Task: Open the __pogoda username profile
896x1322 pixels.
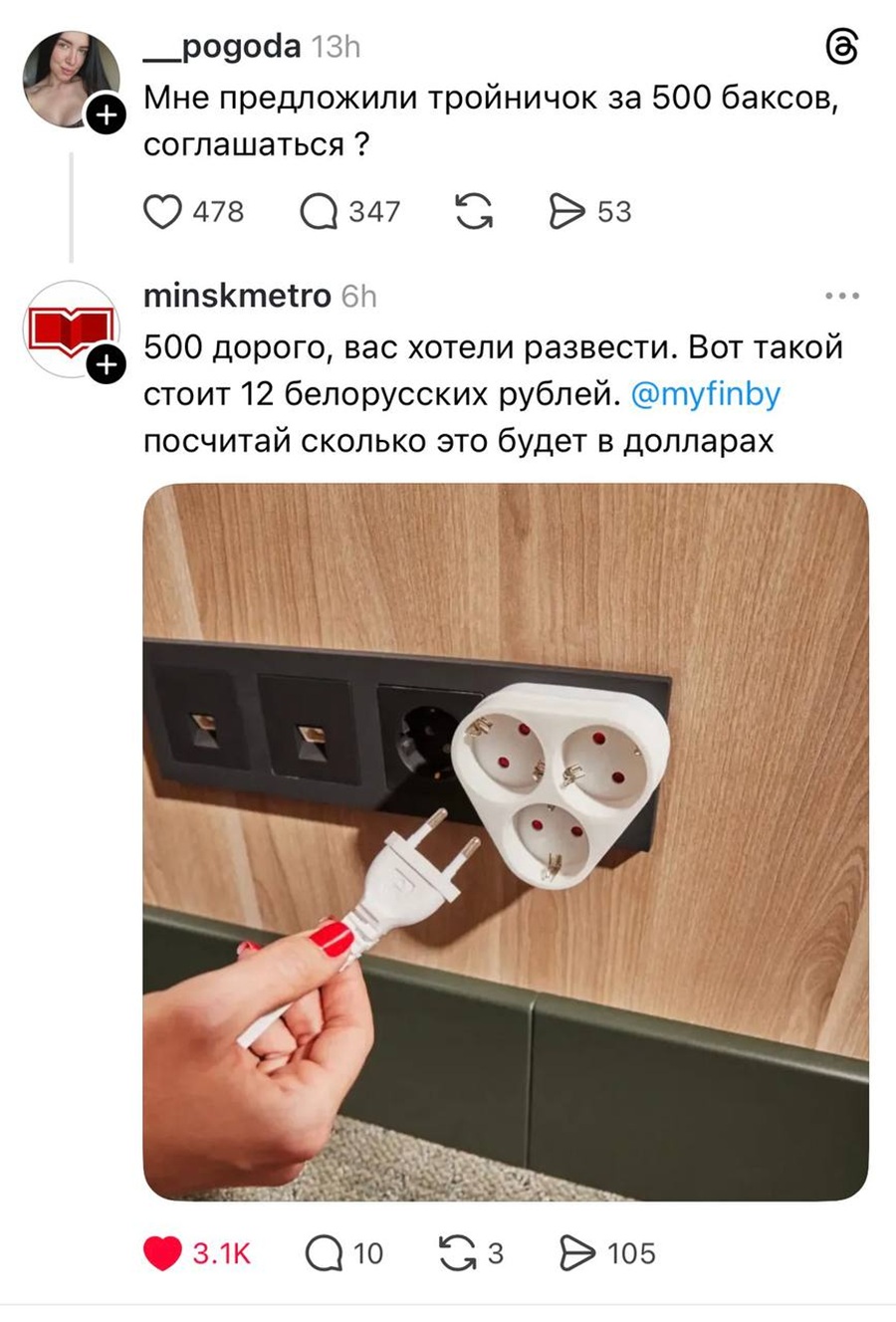Action: (x=222, y=46)
